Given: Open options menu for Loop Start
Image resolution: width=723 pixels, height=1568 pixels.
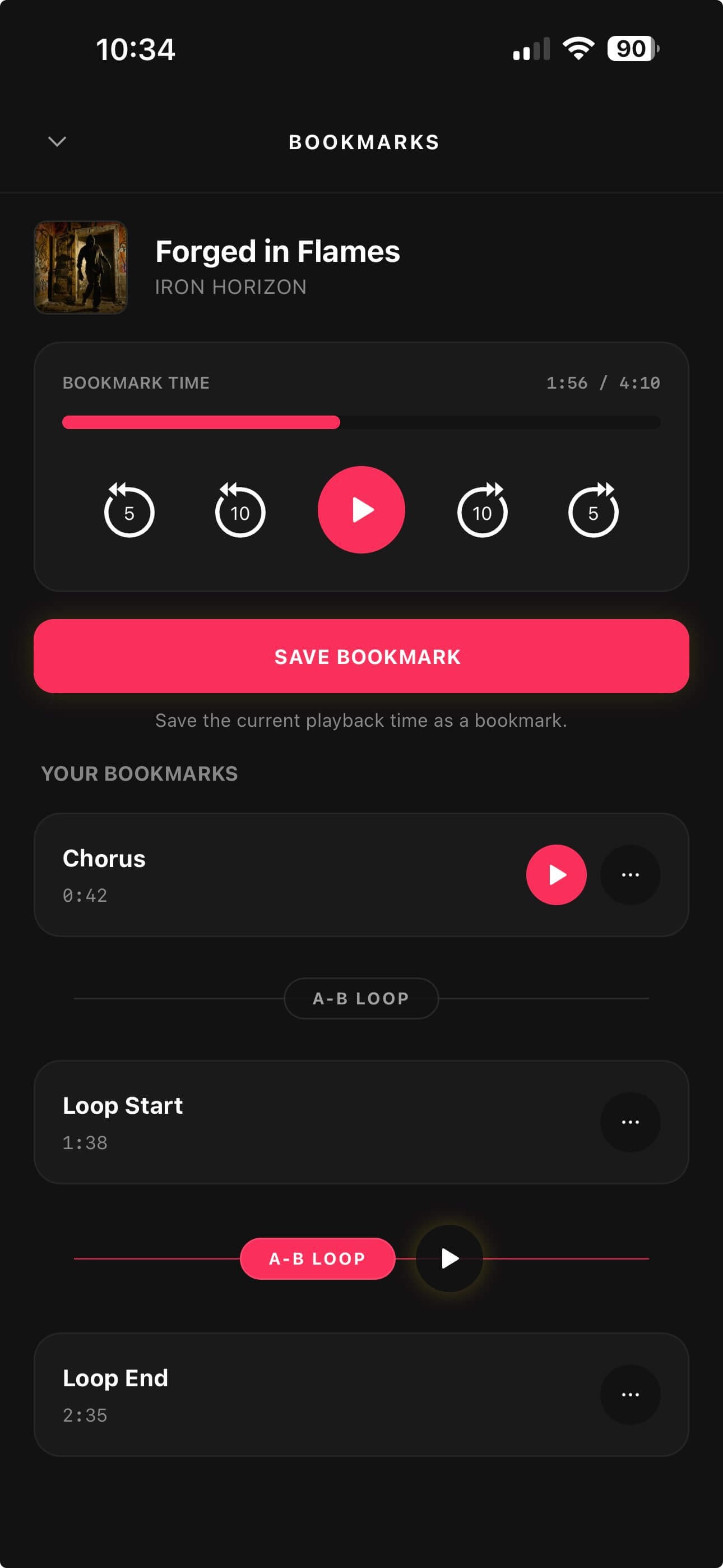Looking at the screenshot, I should [631, 1122].
